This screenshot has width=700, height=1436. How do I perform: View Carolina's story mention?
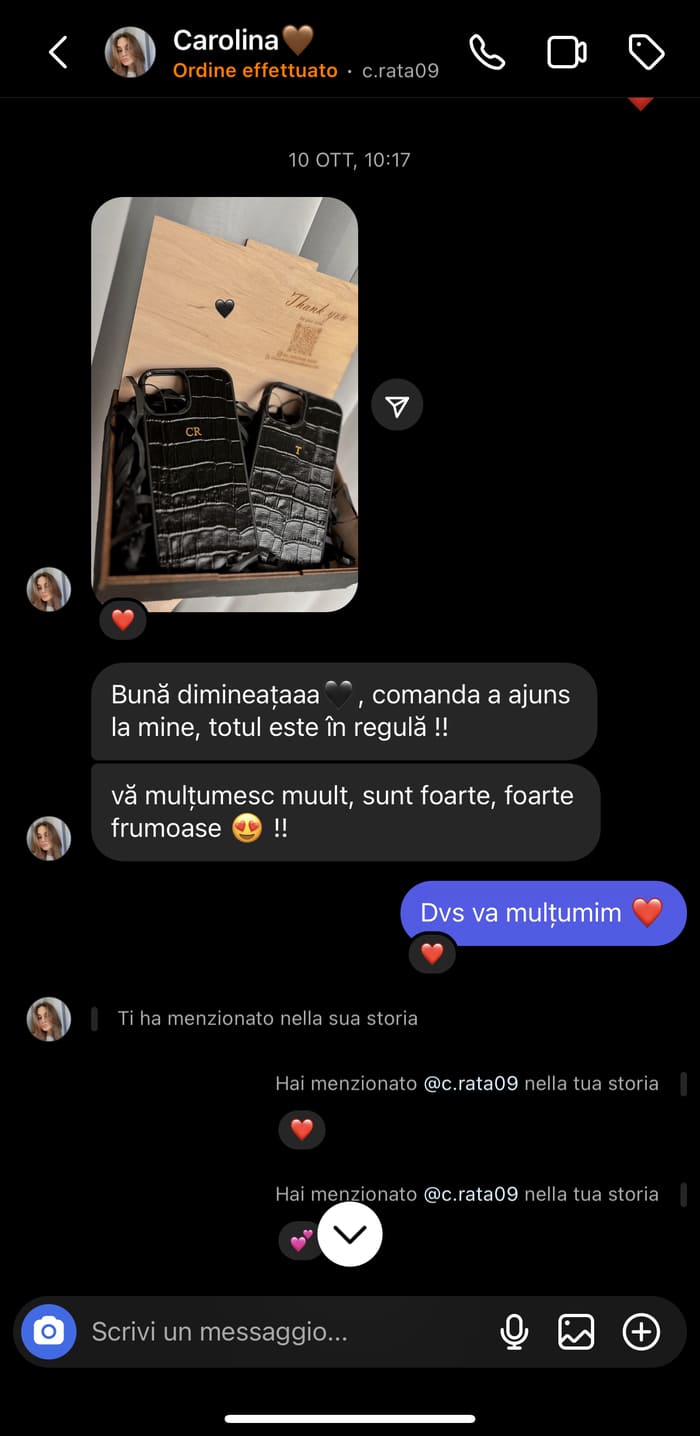[x=267, y=1019]
